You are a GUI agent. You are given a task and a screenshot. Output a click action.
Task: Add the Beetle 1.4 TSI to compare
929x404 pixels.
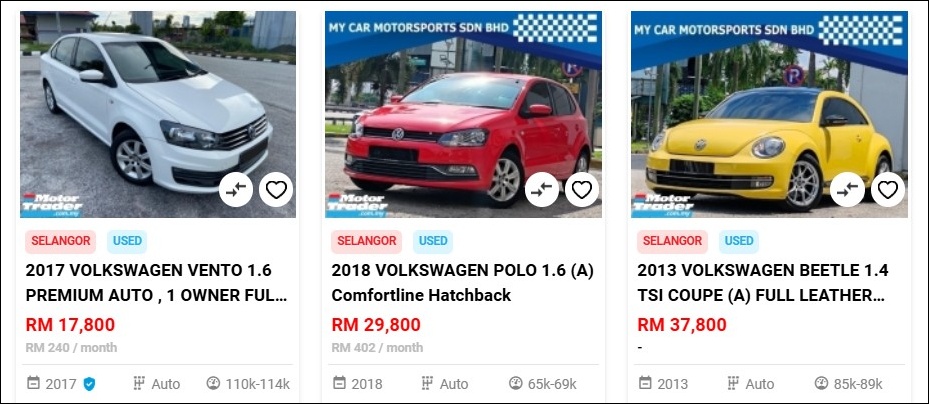click(848, 190)
